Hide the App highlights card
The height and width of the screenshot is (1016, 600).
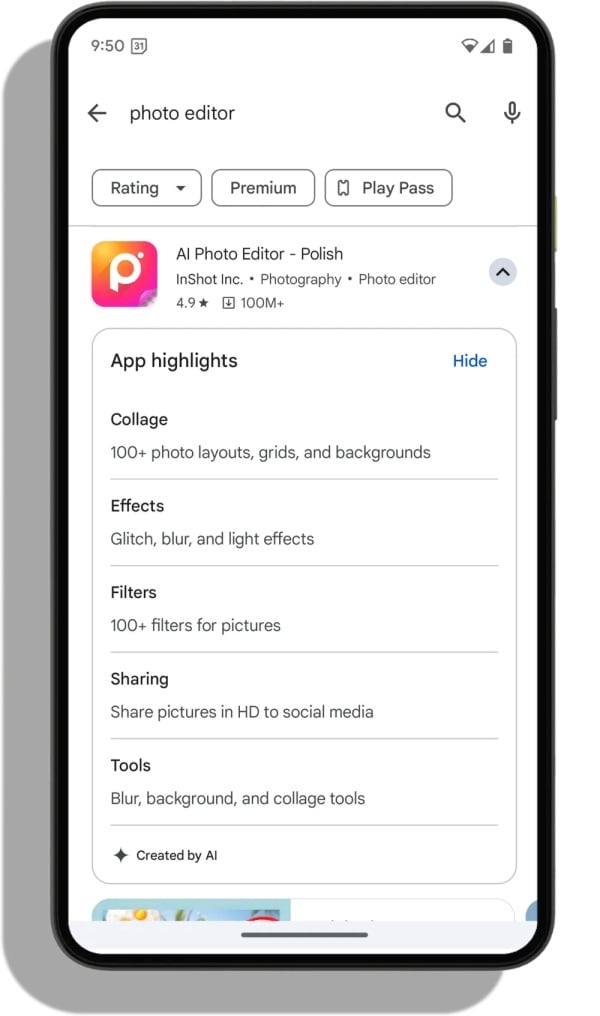tap(469, 361)
